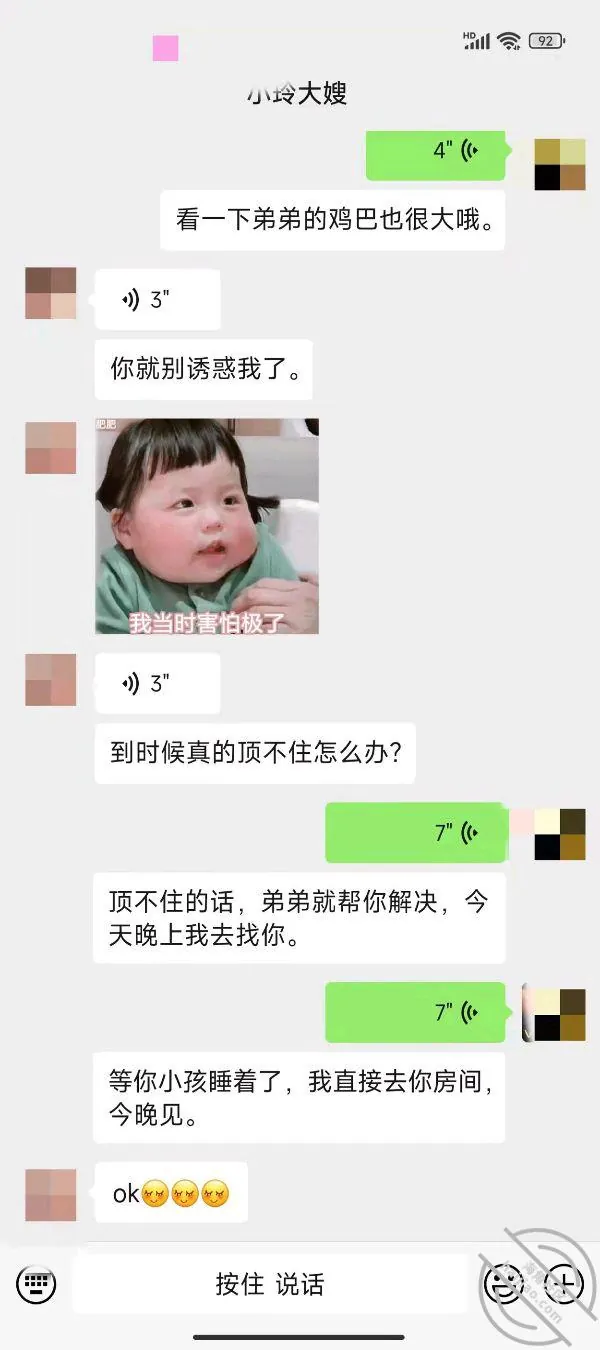Open the contact's avatar beside the ok message
The height and width of the screenshot is (1350, 600).
(x=51, y=1195)
